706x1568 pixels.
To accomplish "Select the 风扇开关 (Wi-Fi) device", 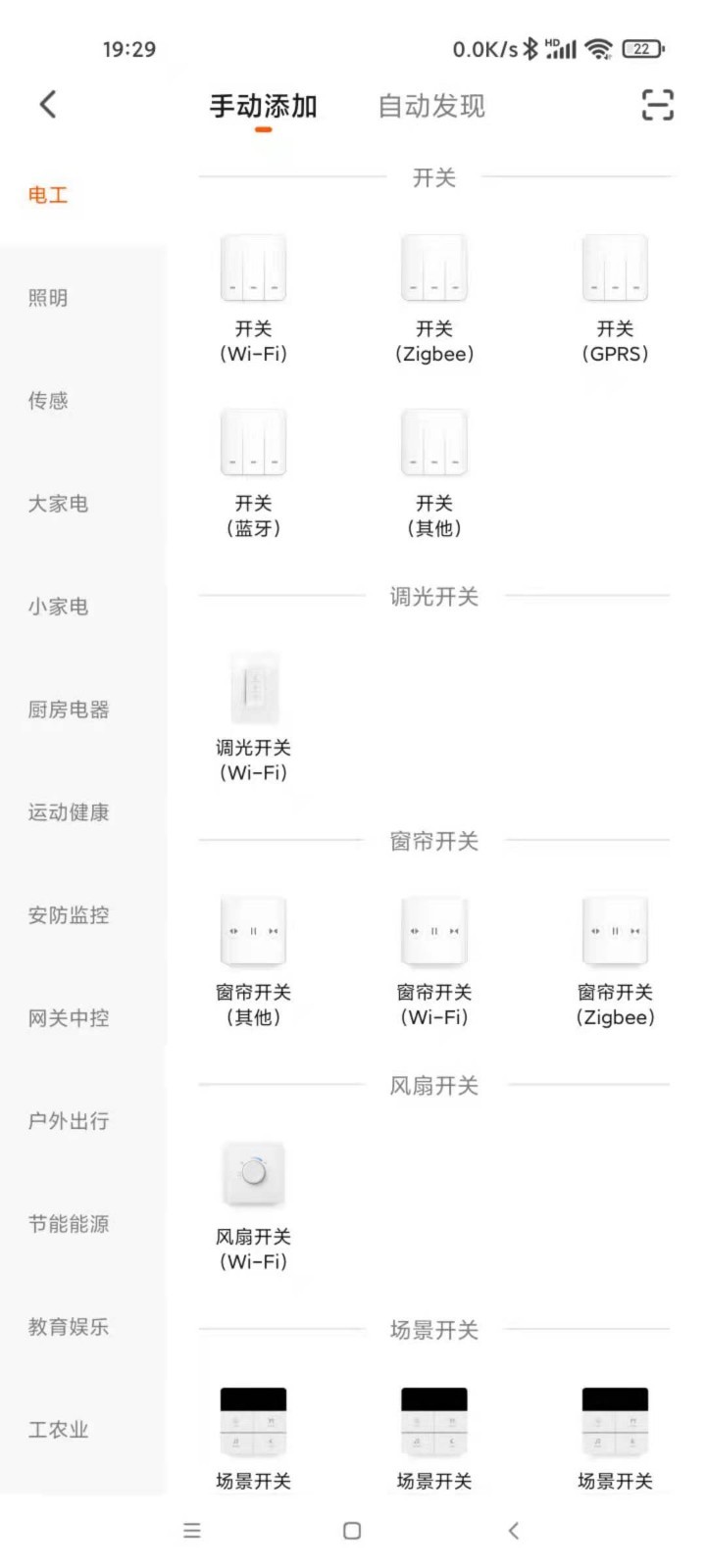I will click(x=253, y=1207).
